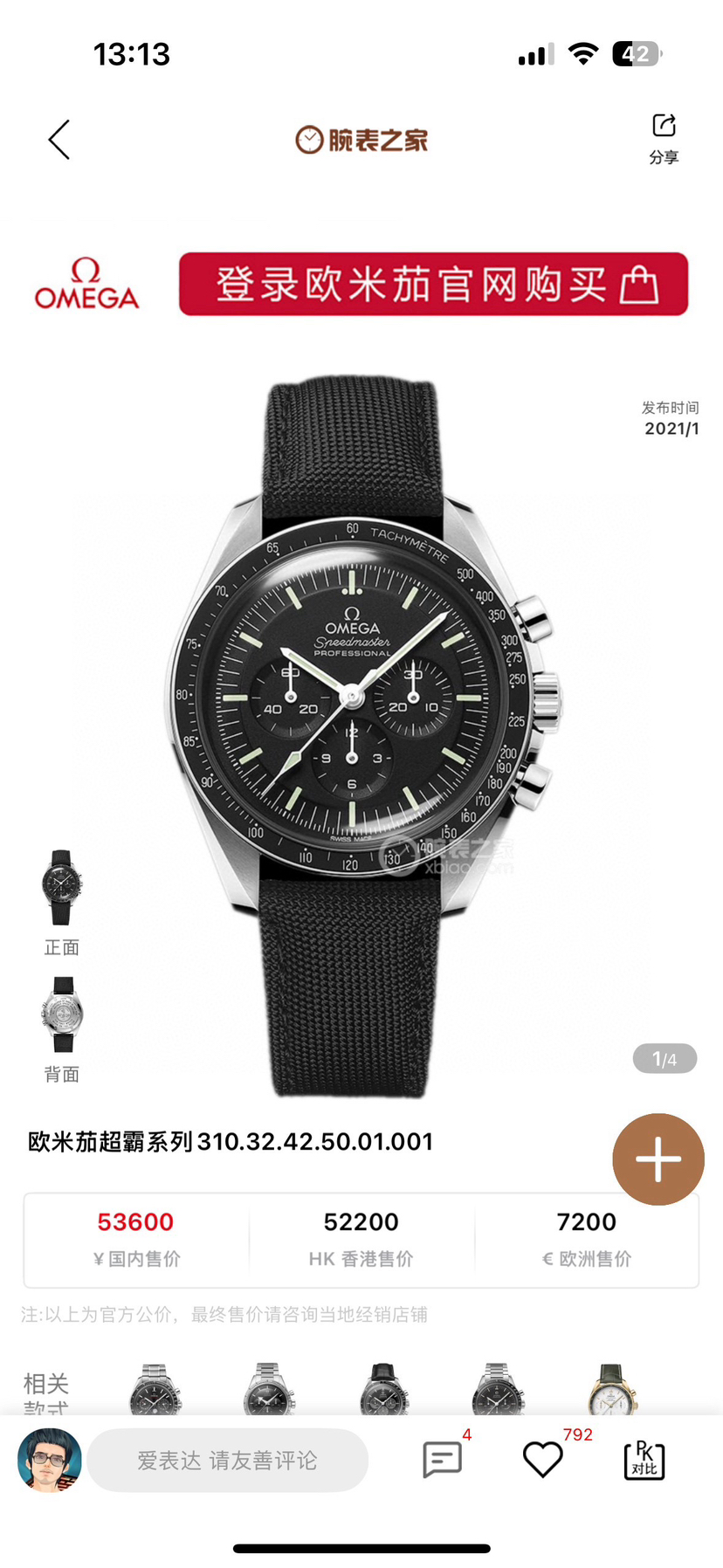The height and width of the screenshot is (1568, 723).
Task: Open the user avatar profile
Action: pyautogui.click(x=50, y=1460)
